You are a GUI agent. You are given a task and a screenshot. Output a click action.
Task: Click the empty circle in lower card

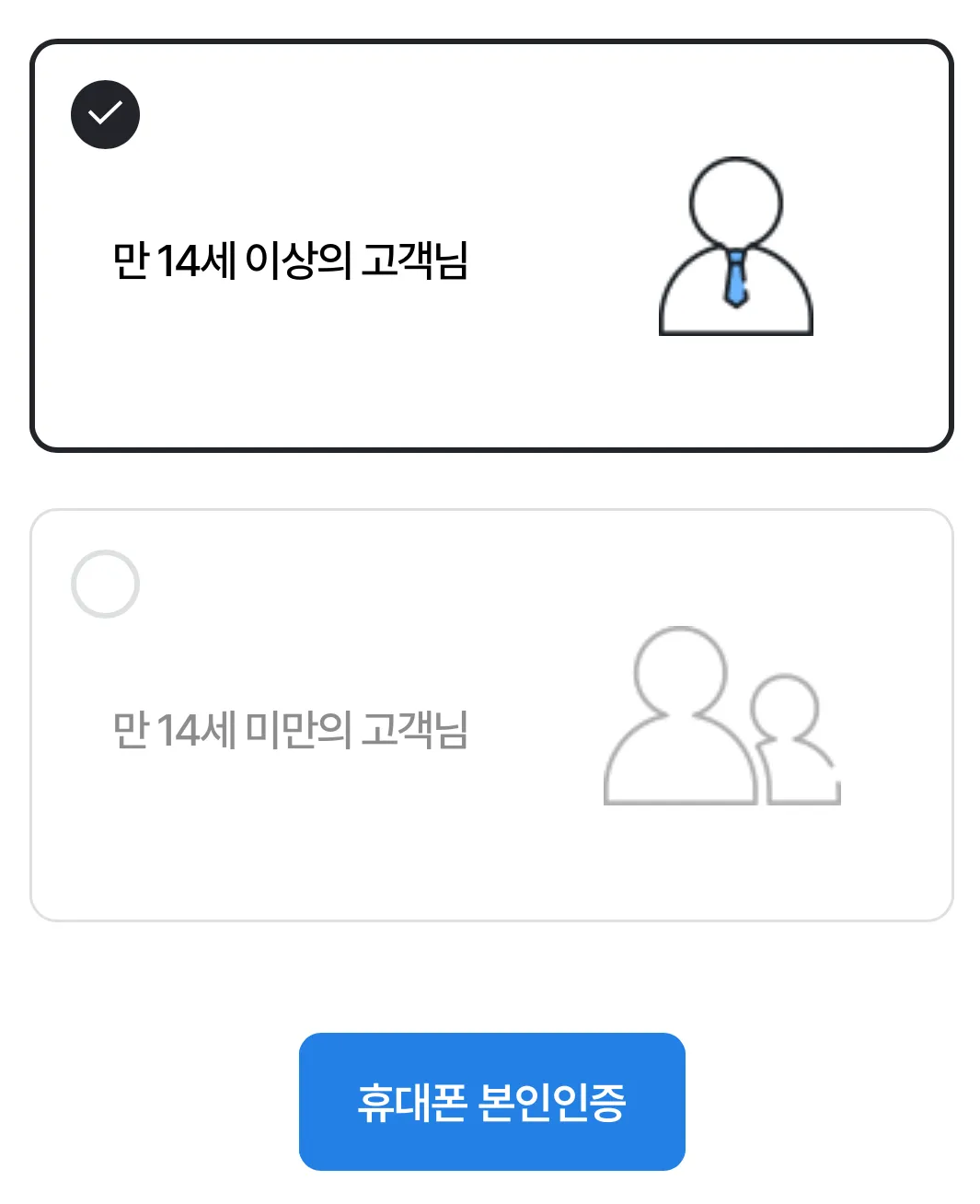pyautogui.click(x=104, y=584)
